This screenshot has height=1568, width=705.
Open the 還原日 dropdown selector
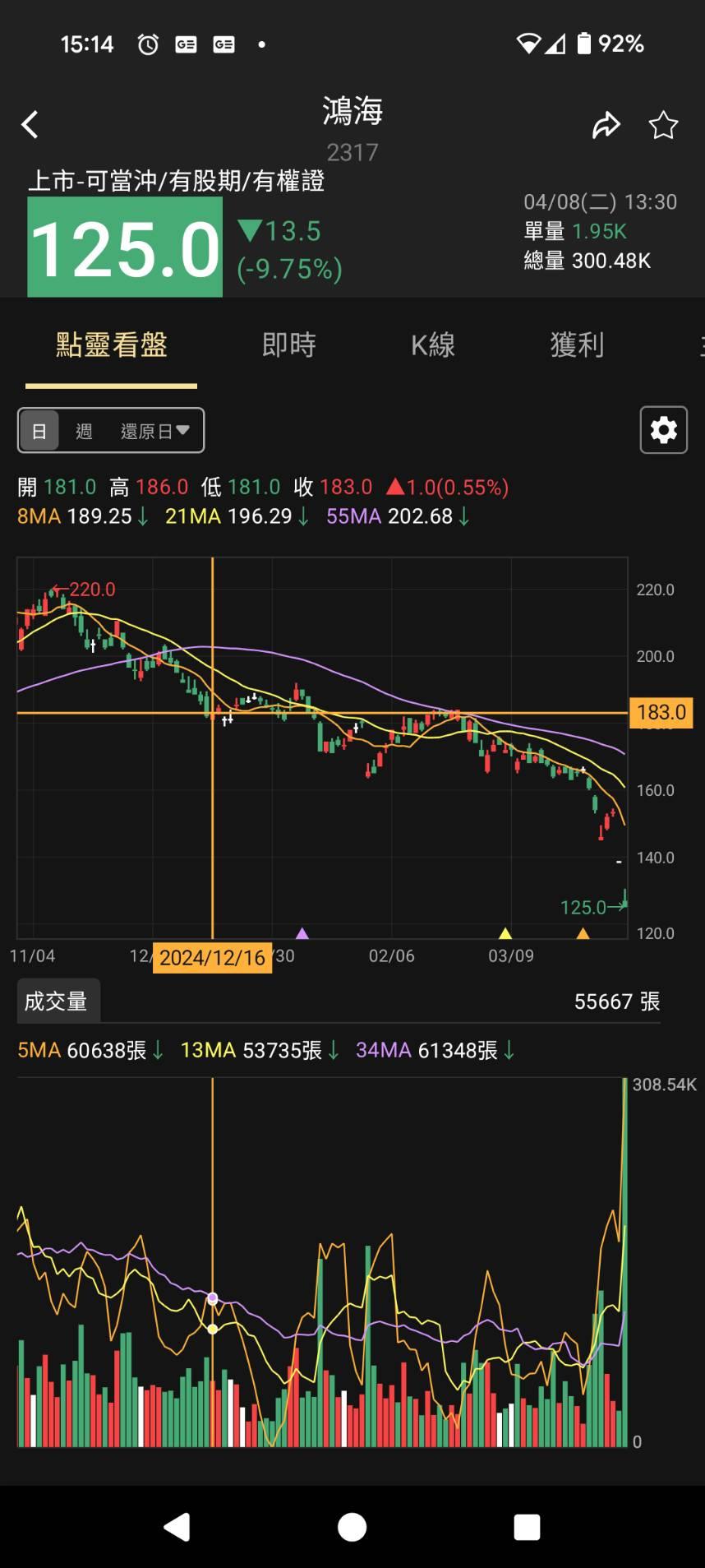[155, 430]
